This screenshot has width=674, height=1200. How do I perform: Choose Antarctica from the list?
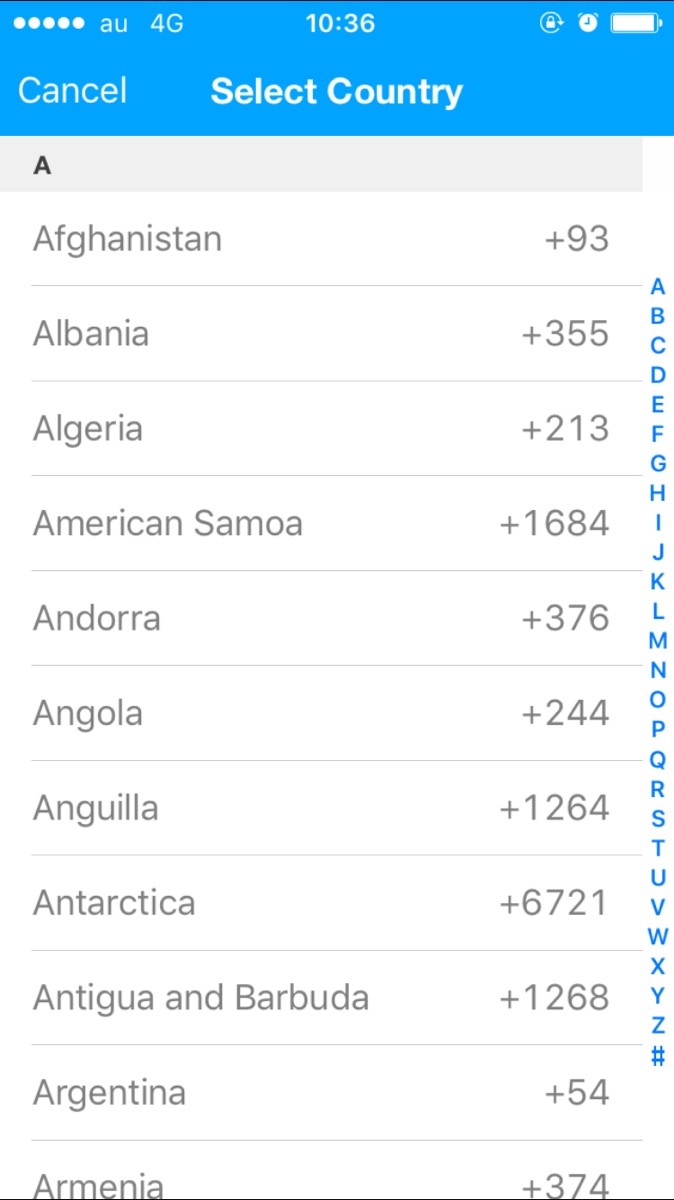(x=320, y=903)
